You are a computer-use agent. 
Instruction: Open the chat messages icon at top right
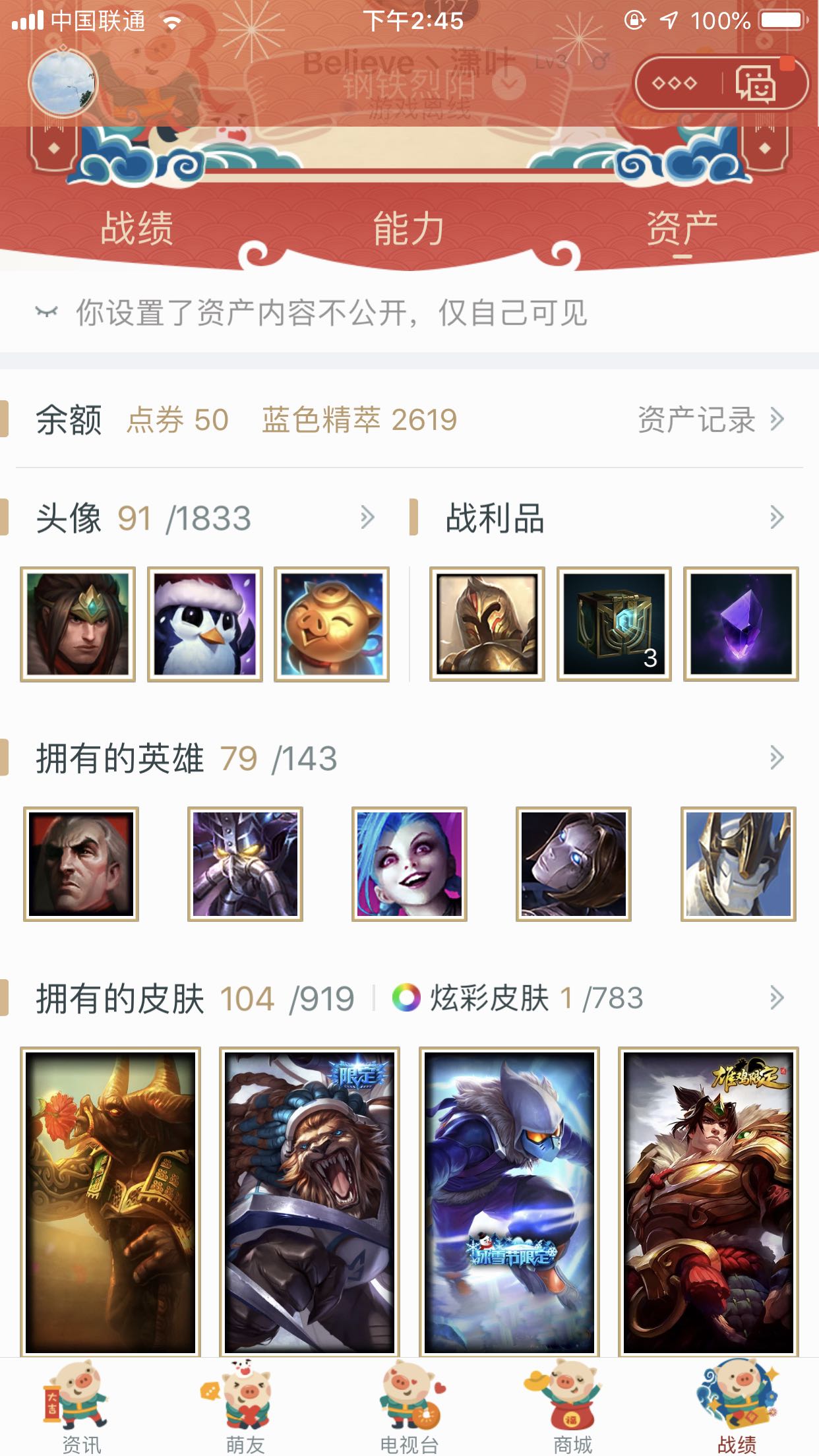point(757,84)
